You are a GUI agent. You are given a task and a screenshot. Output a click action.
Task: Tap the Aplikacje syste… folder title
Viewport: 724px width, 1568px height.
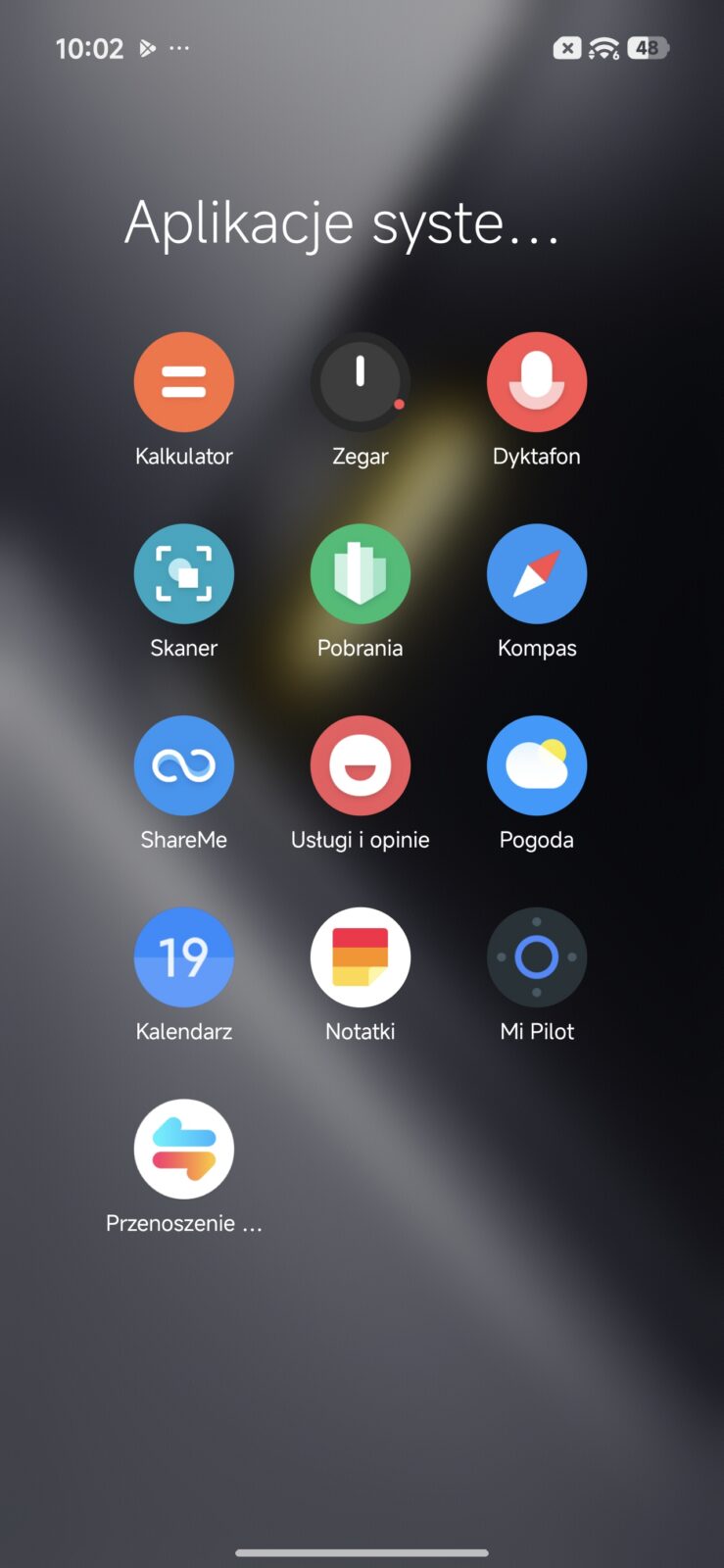coord(342,223)
